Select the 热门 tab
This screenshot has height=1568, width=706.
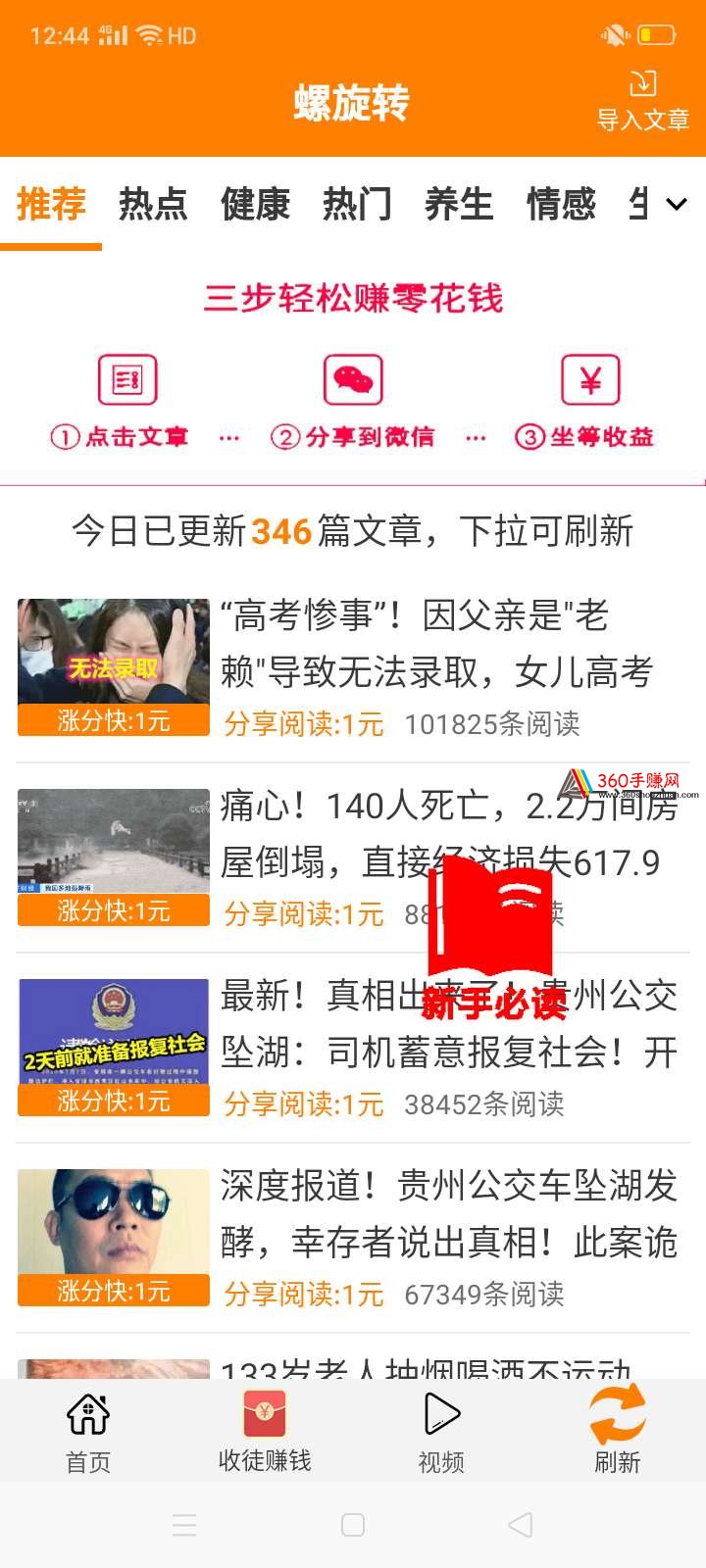point(357,205)
